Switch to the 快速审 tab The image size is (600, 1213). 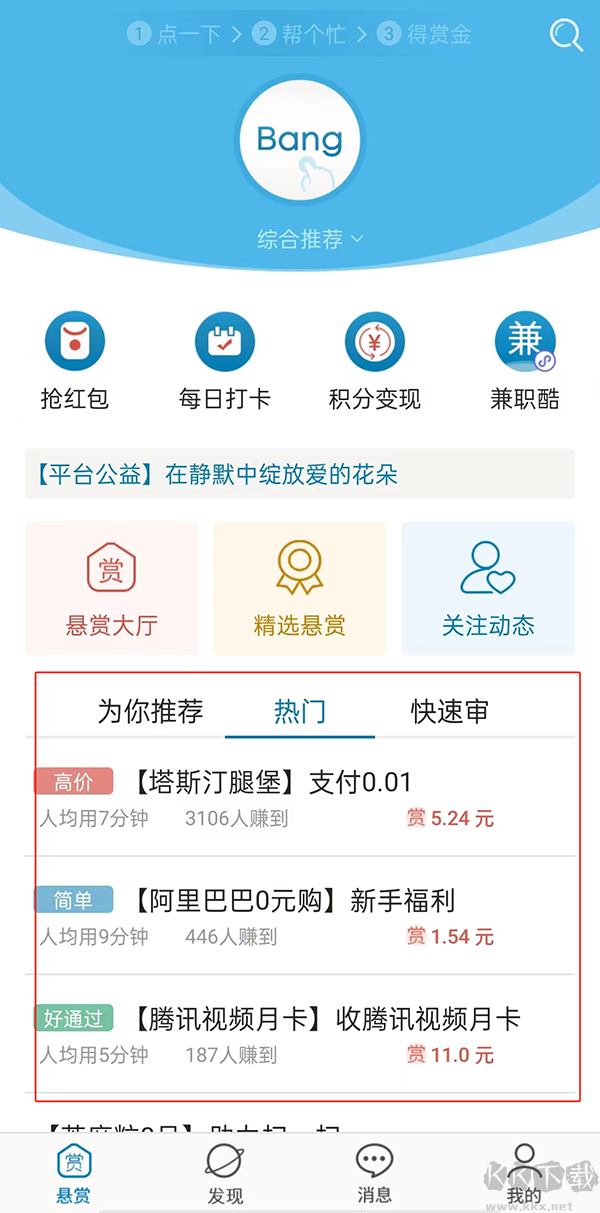coord(450,712)
